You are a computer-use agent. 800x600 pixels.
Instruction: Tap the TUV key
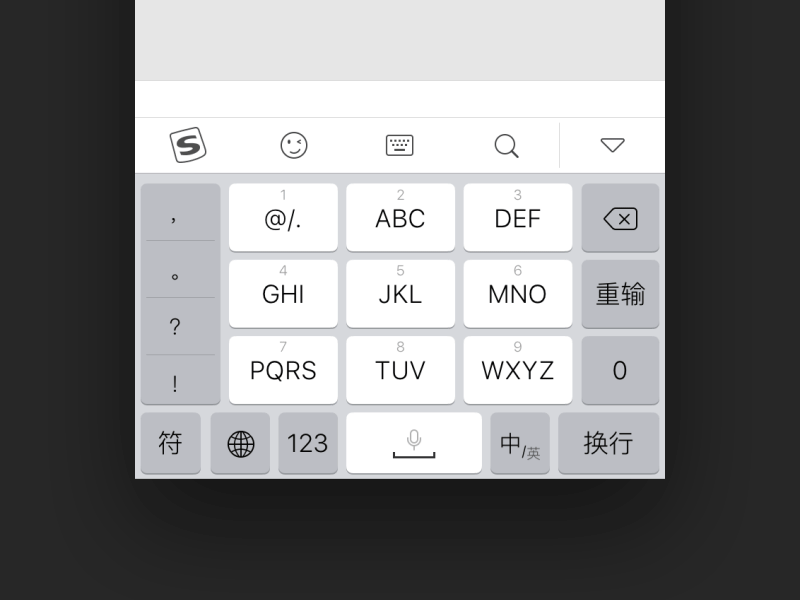pyautogui.click(x=400, y=369)
